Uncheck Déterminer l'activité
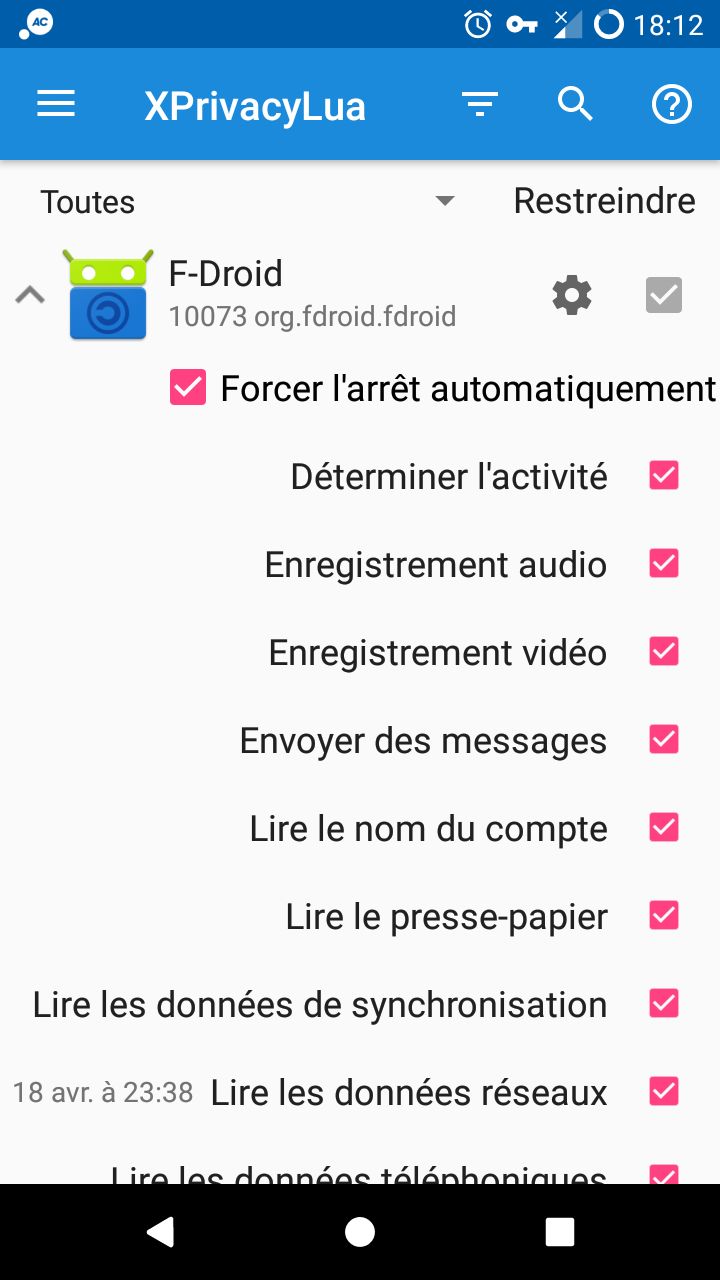The image size is (720, 1280). click(x=664, y=476)
